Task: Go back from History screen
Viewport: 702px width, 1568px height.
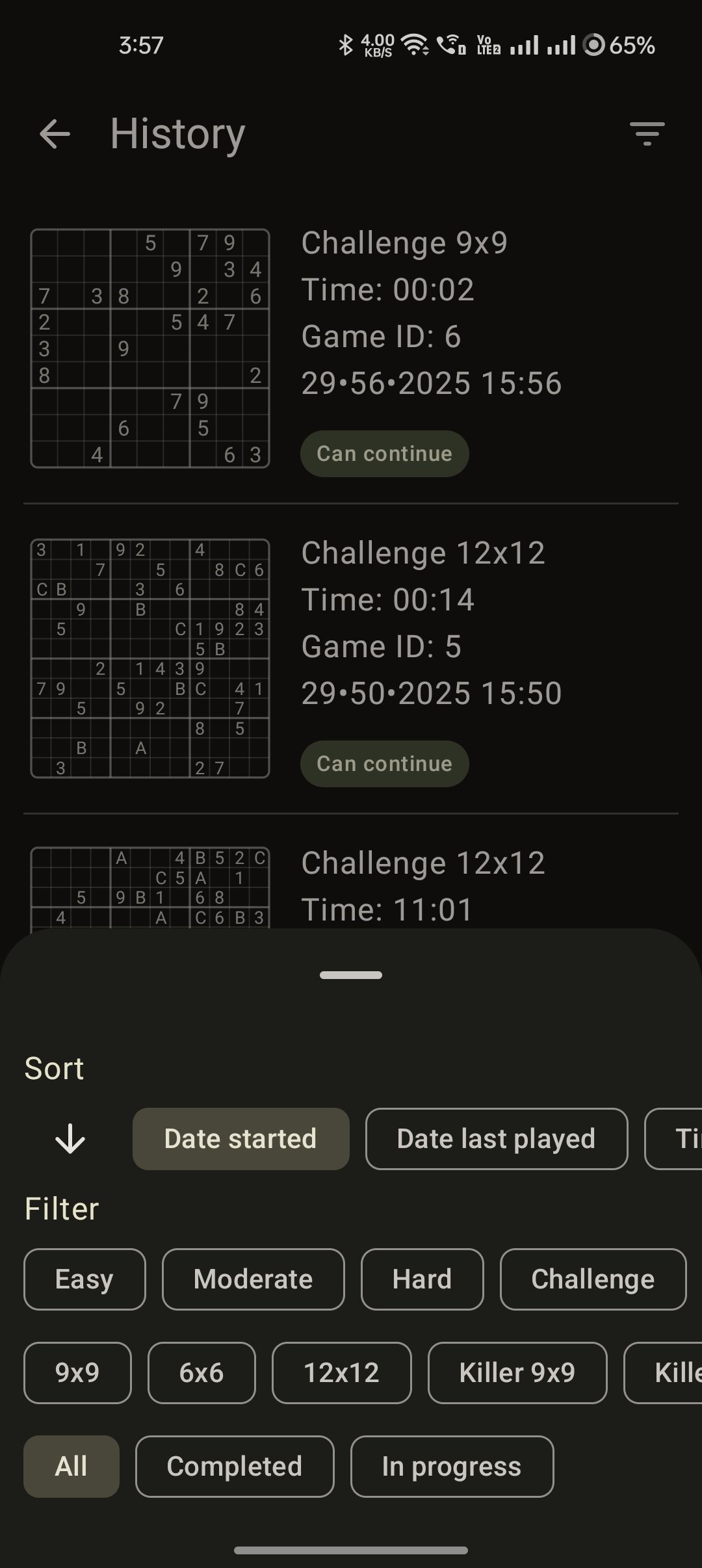Action: [55, 134]
